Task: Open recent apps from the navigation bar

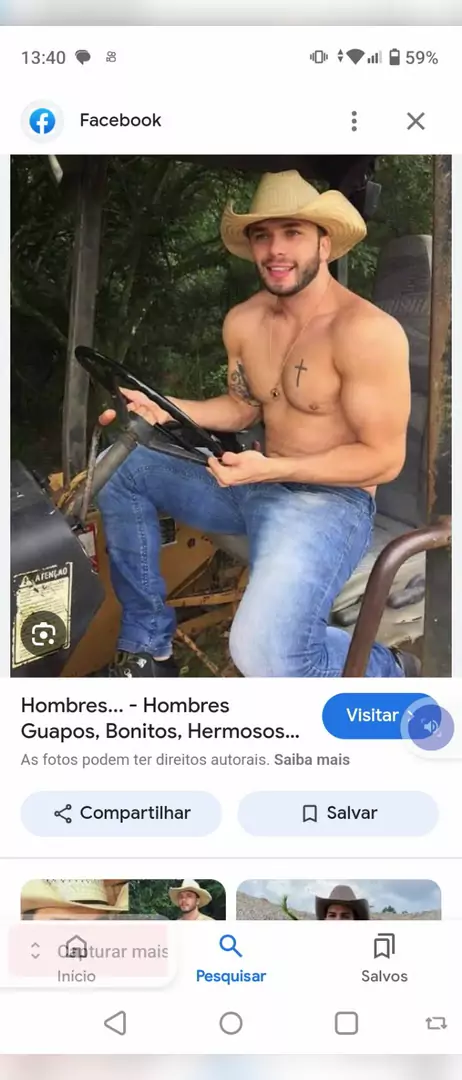Action: (346, 1023)
